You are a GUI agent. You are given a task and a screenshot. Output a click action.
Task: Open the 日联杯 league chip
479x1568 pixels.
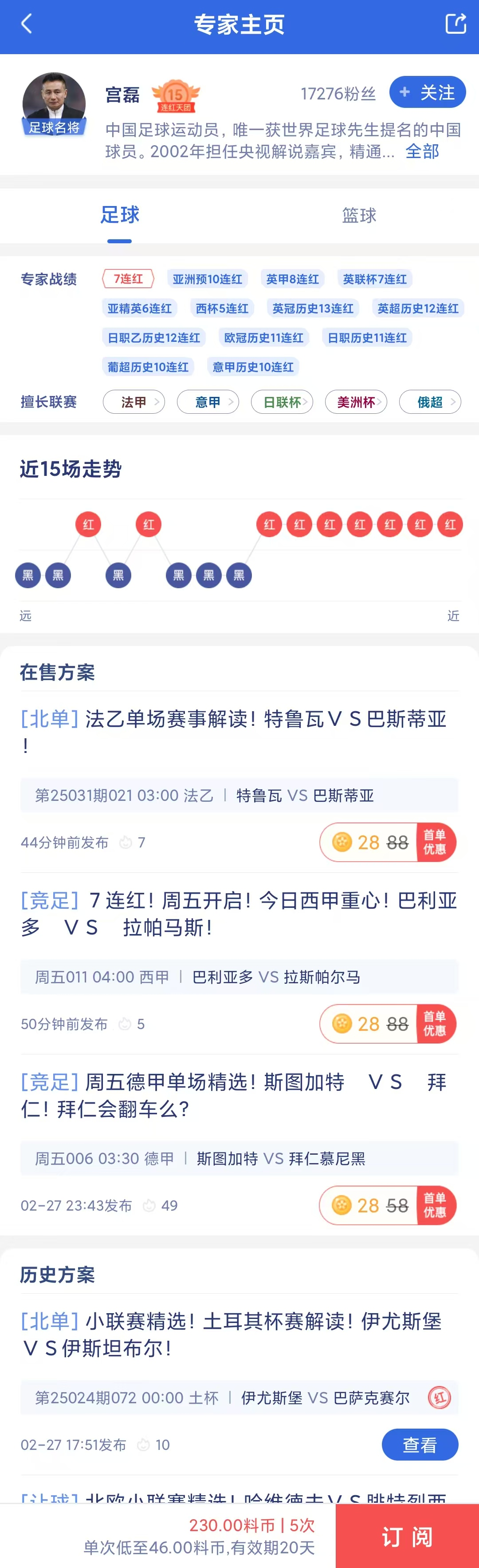point(282,402)
